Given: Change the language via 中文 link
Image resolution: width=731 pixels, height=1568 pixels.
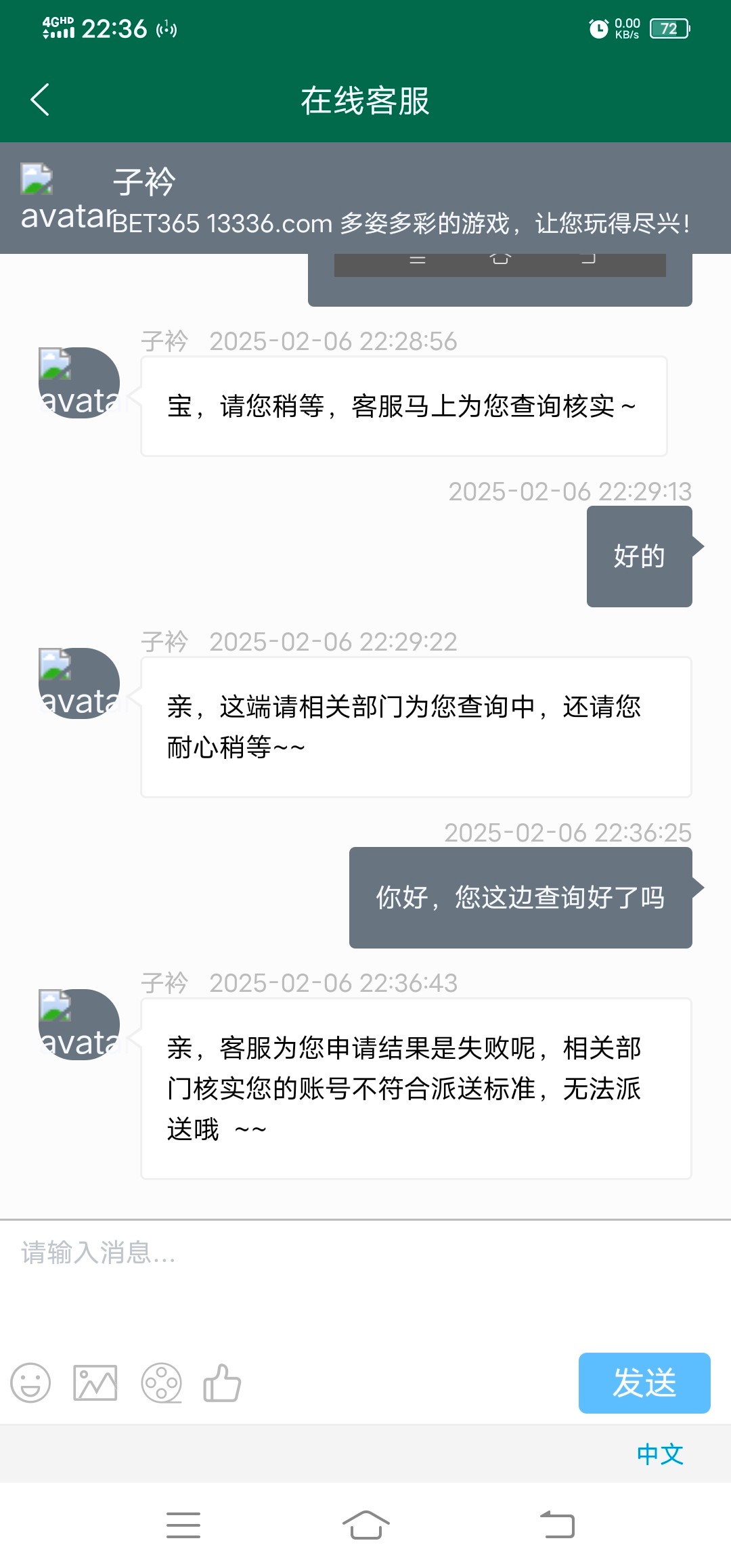Looking at the screenshot, I should [x=660, y=1454].
